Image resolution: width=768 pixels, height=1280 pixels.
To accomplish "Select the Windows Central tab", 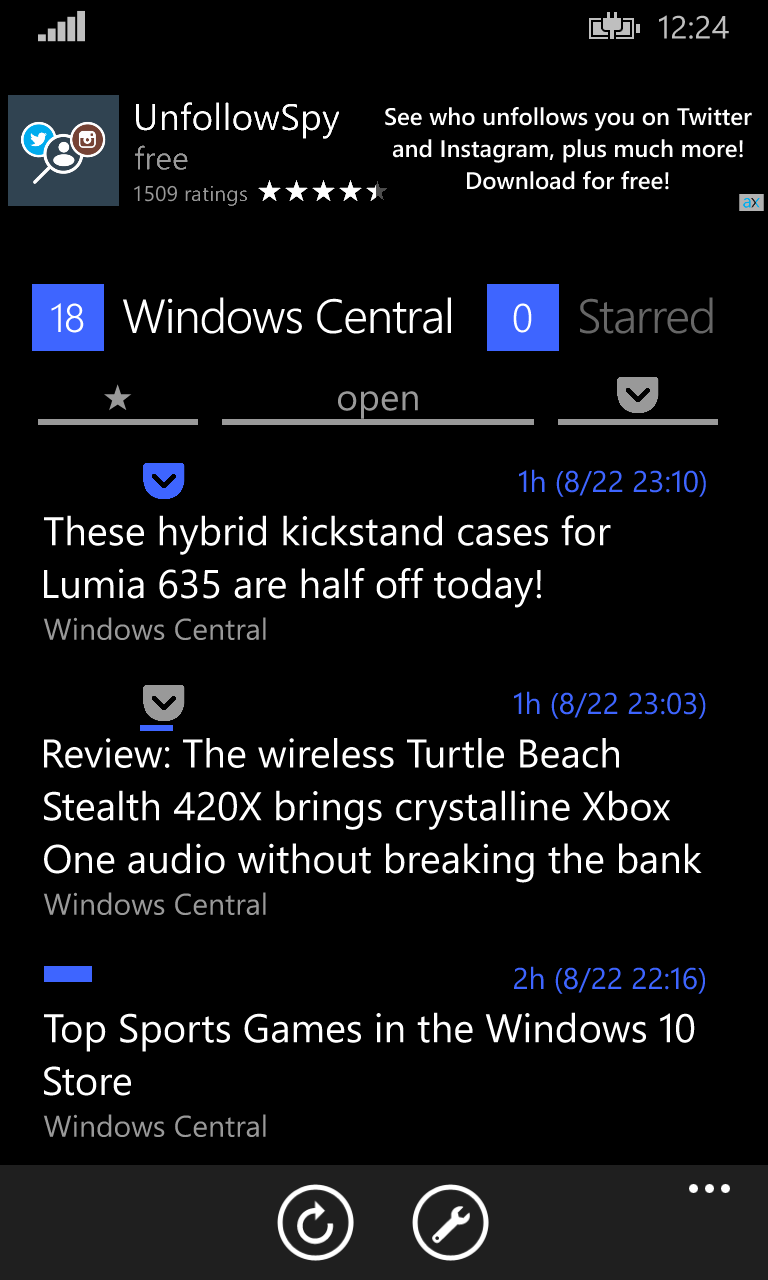I will (288, 318).
